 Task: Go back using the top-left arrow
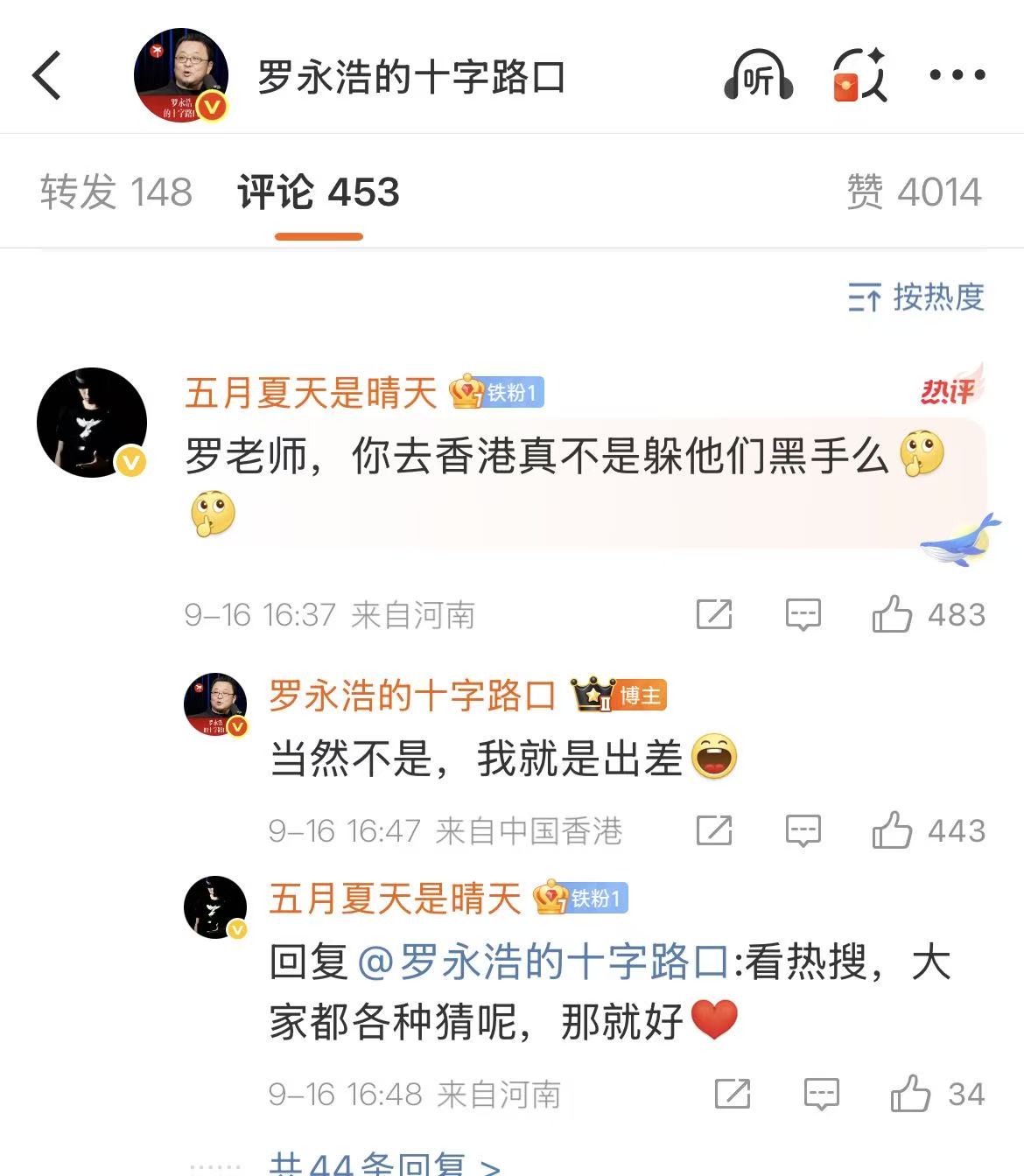click(x=47, y=75)
